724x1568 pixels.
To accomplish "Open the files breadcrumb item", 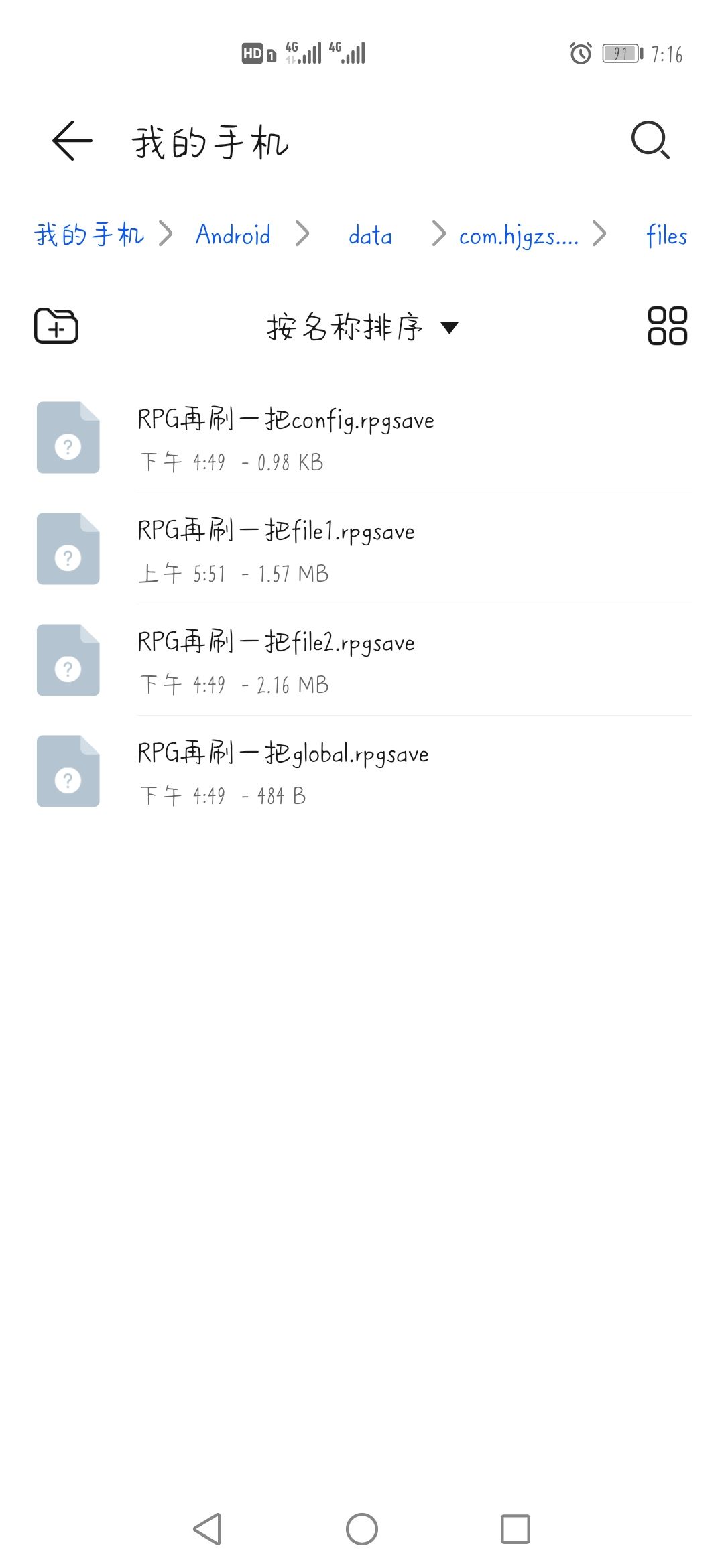I will (666, 235).
